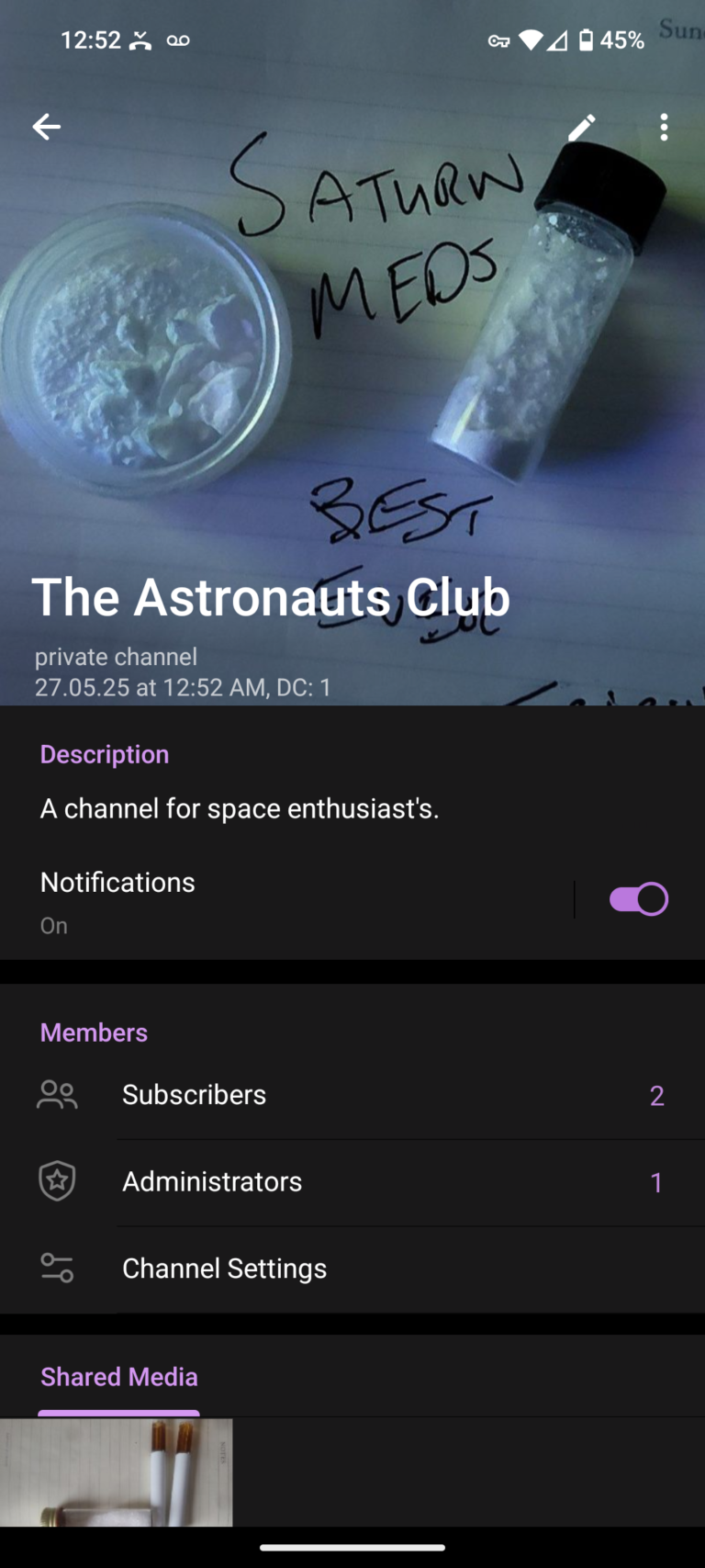View the Administrators list
Screen dimensions: 705x1568
pyautogui.click(x=352, y=1182)
